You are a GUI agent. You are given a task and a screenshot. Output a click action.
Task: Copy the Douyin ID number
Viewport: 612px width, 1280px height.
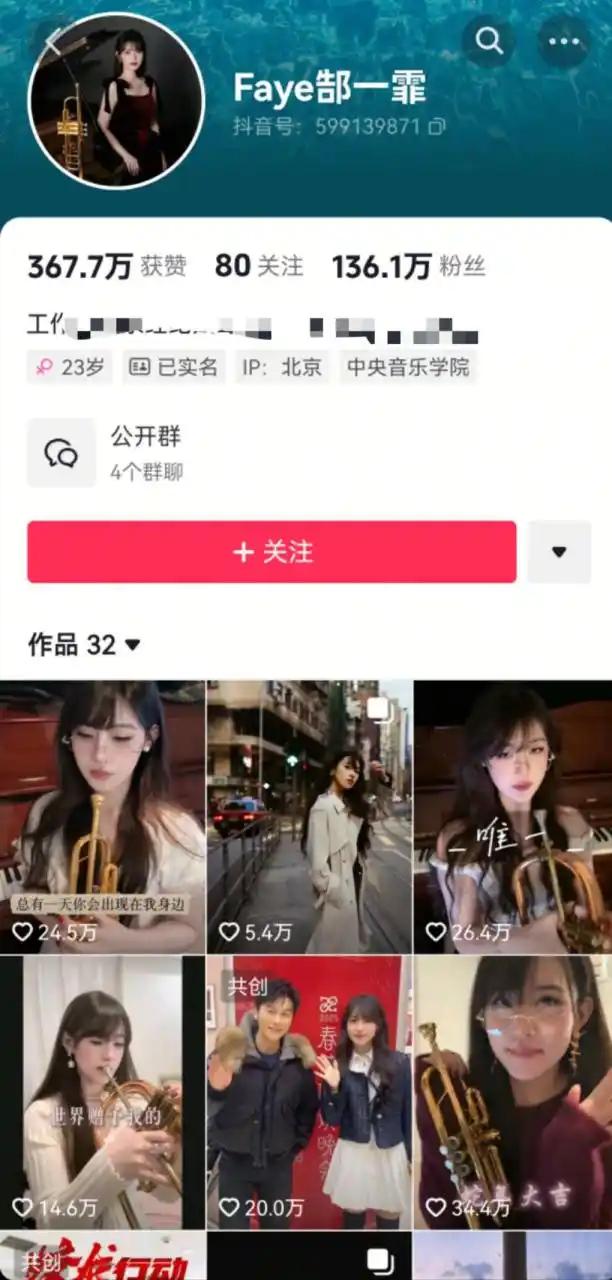(x=437, y=127)
